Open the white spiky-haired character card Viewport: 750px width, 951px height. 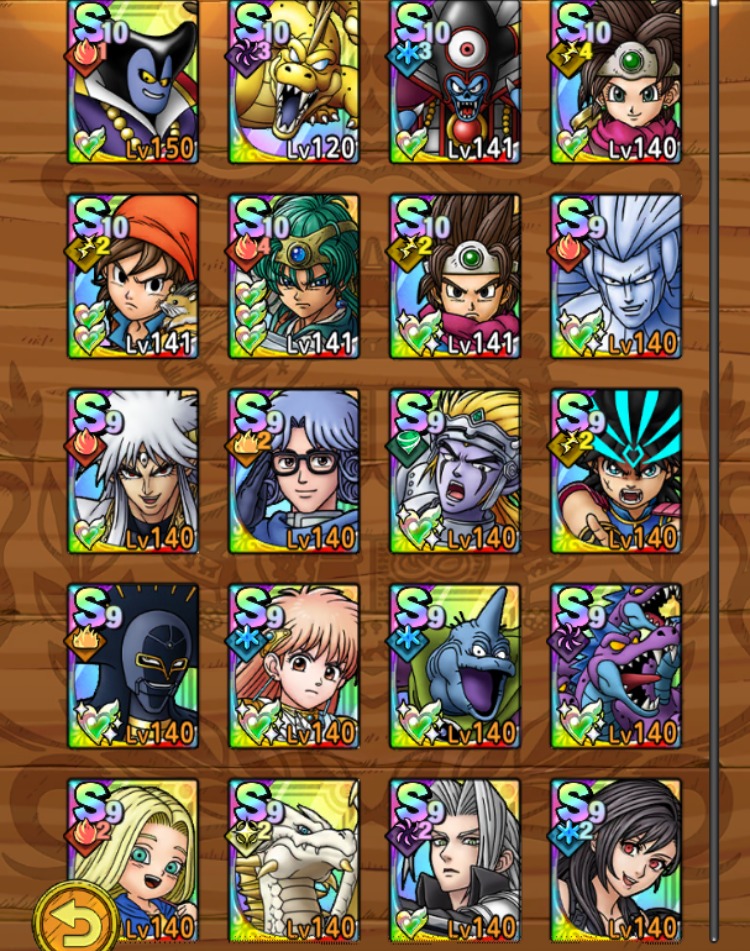click(133, 470)
